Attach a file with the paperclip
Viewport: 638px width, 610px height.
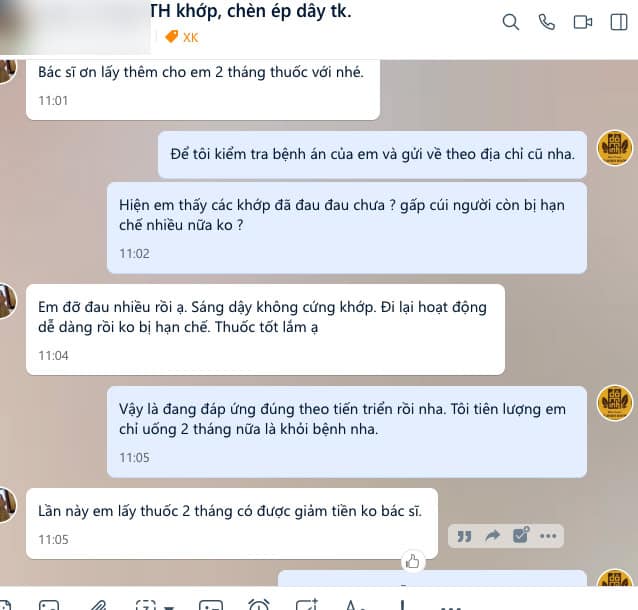[x=98, y=606]
